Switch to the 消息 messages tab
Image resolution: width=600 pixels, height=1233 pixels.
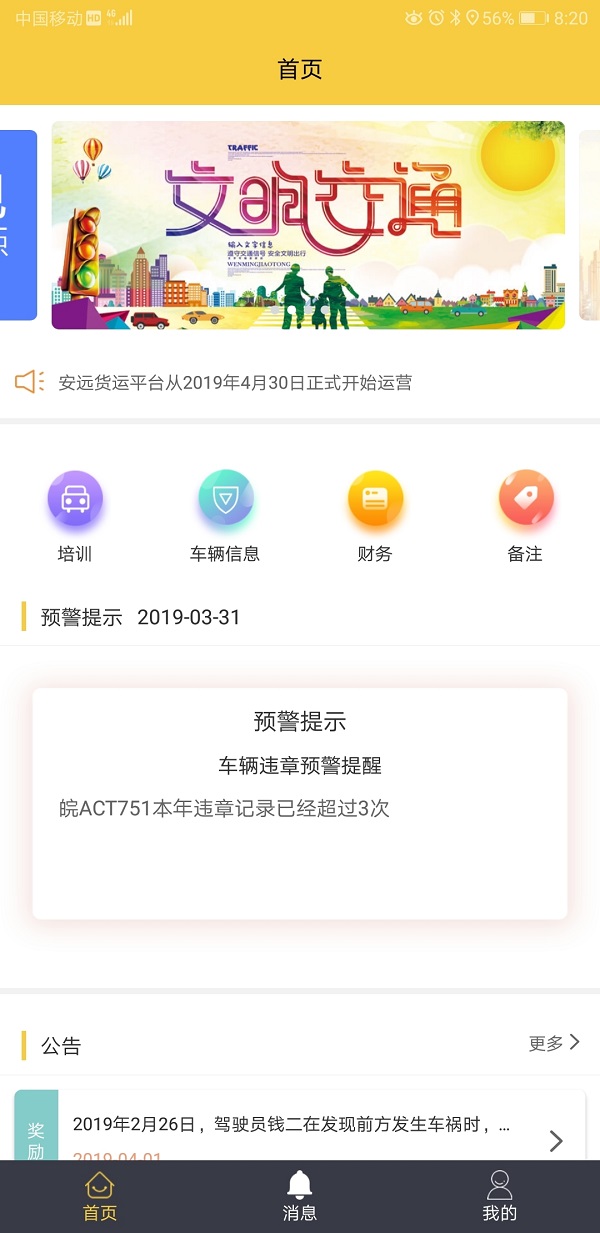coord(300,1197)
